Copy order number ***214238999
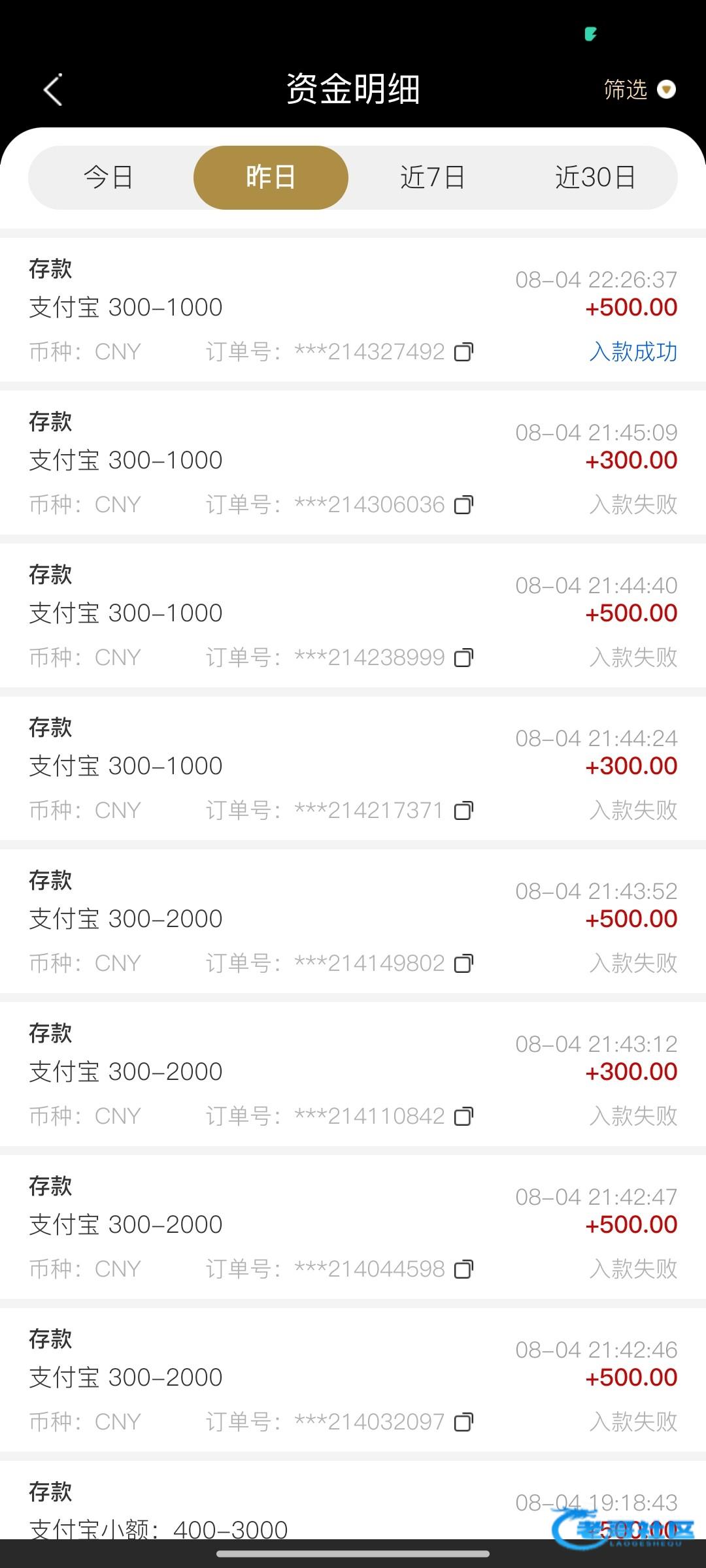This screenshot has width=706, height=1568. [x=464, y=658]
